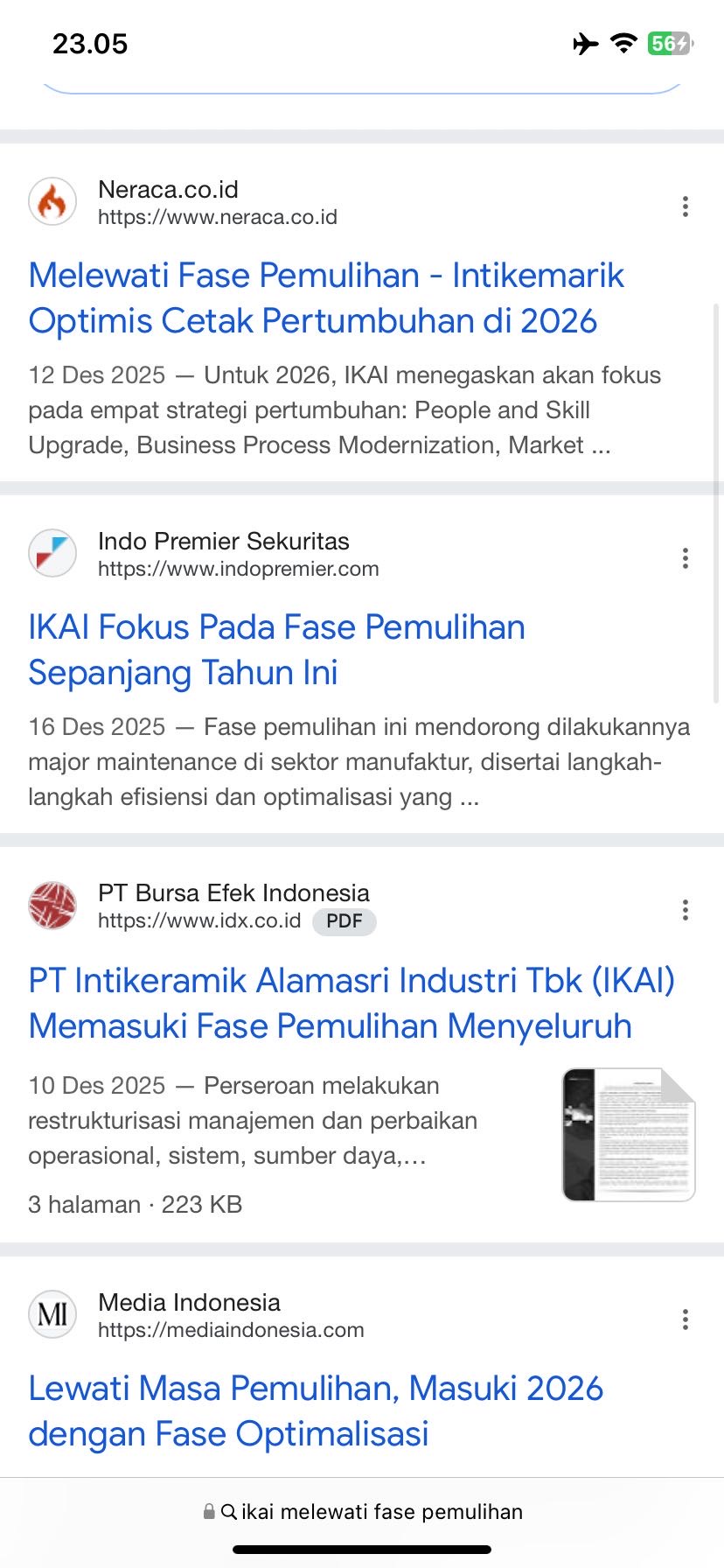Viewport: 724px width, 1568px height.
Task: Open "Lewati Masa Pemulihan, Masuki 2026" article
Action: [316, 1411]
